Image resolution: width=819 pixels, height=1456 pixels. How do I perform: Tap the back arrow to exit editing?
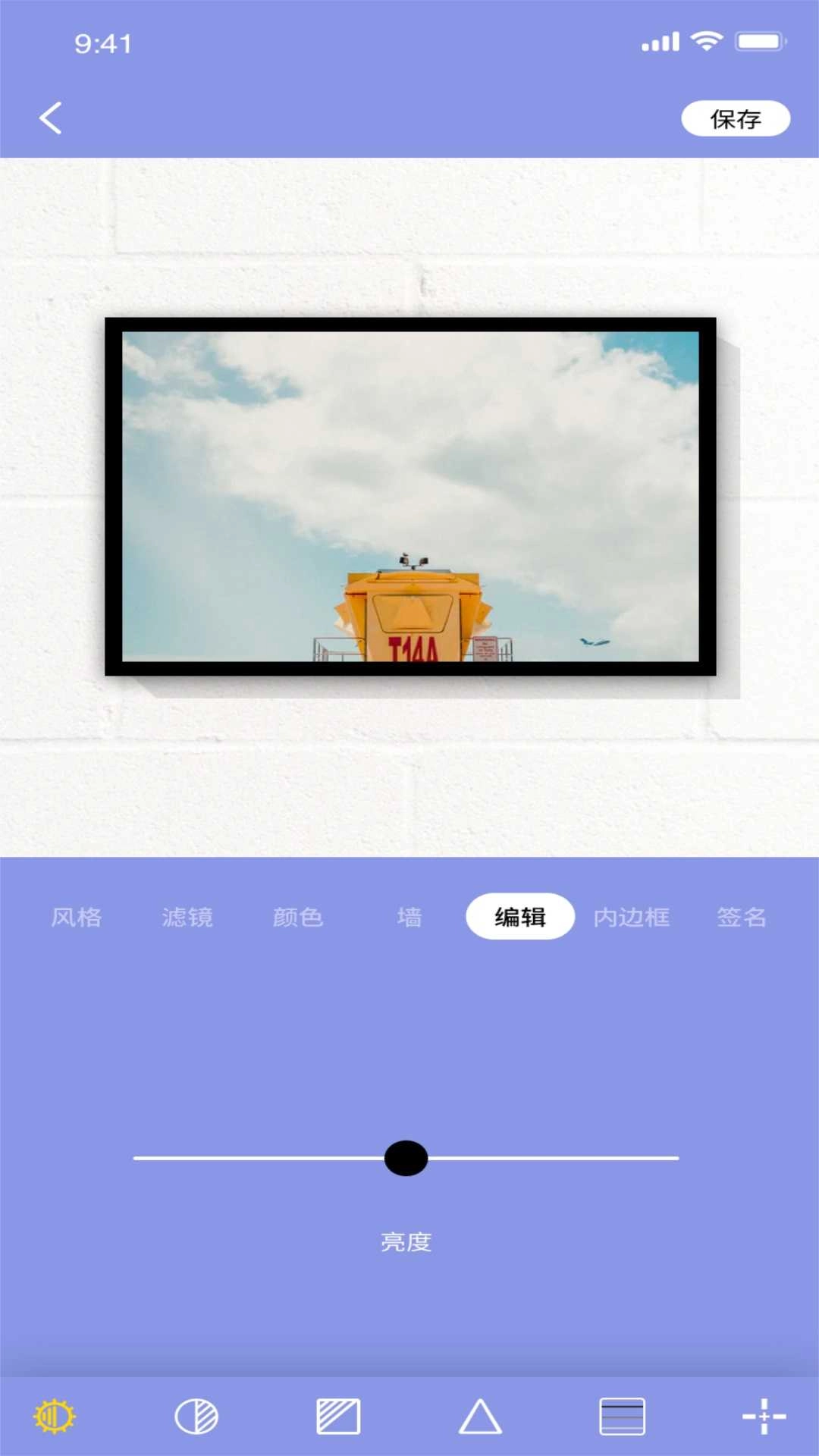pyautogui.click(x=50, y=118)
